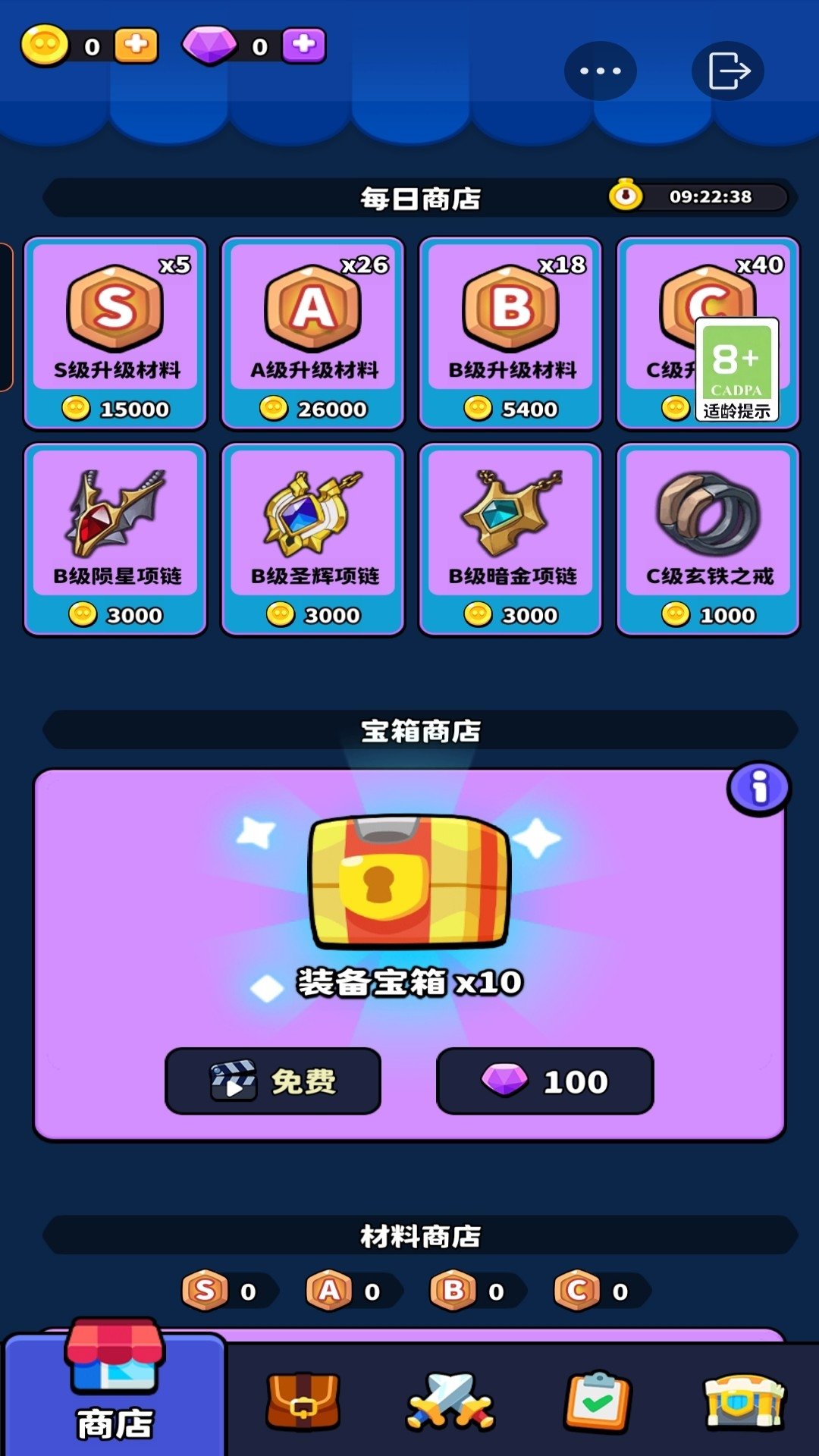Image resolution: width=819 pixels, height=1456 pixels.
Task: Add purple gems with the plus button
Action: (x=303, y=45)
